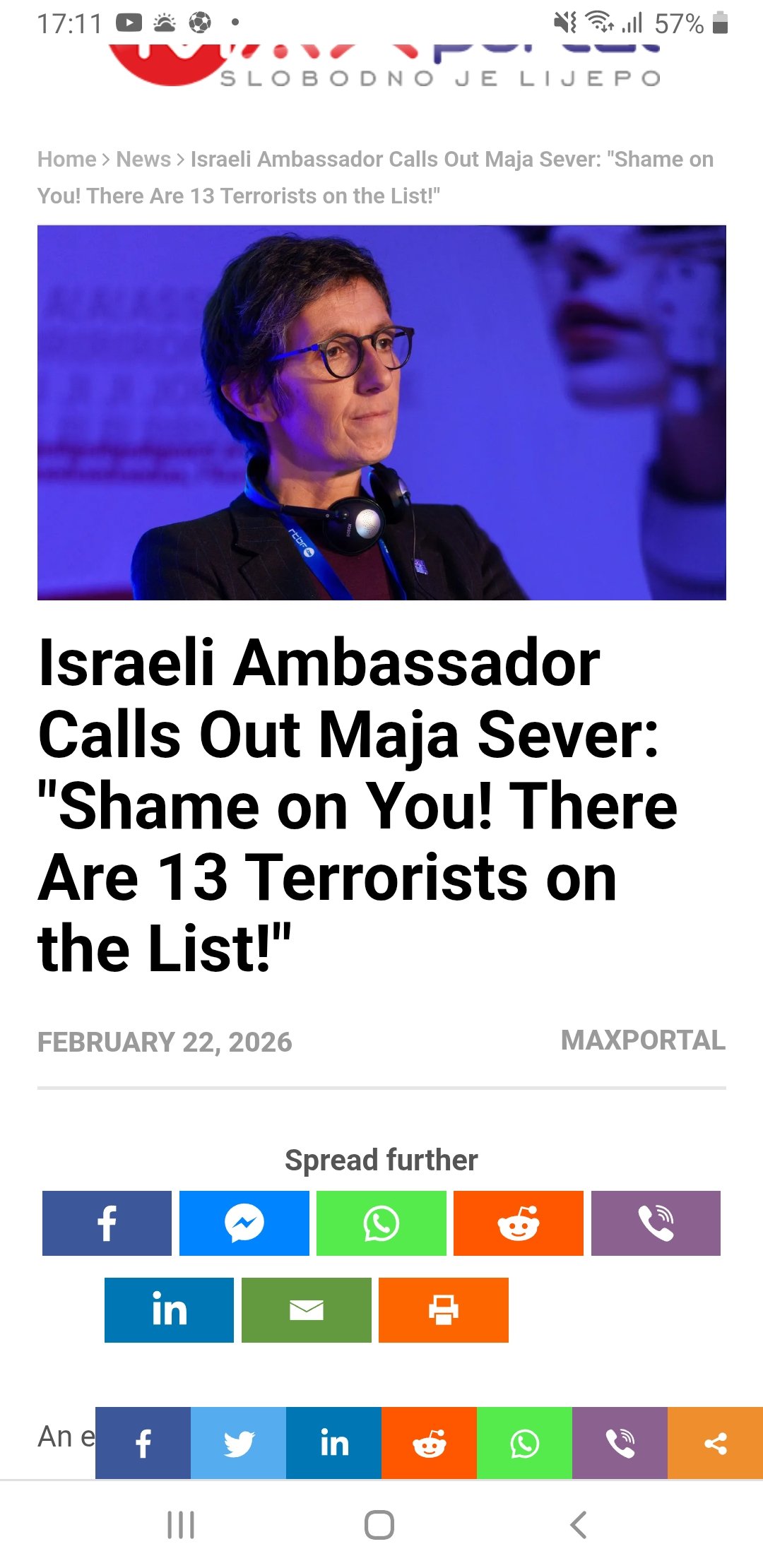Share on LinkedIn under Spread further
Image resolution: width=763 pixels, height=1568 pixels.
(169, 1310)
